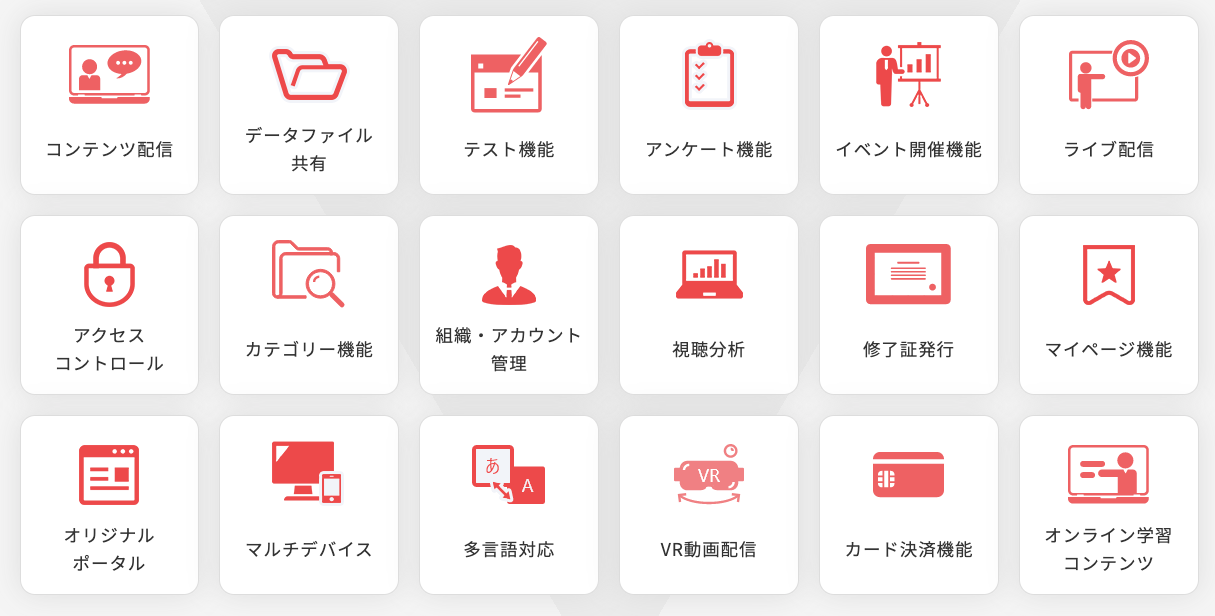Open the コンテンツ配信 feature card
Viewport: 1215px width, 616px height.
click(109, 105)
